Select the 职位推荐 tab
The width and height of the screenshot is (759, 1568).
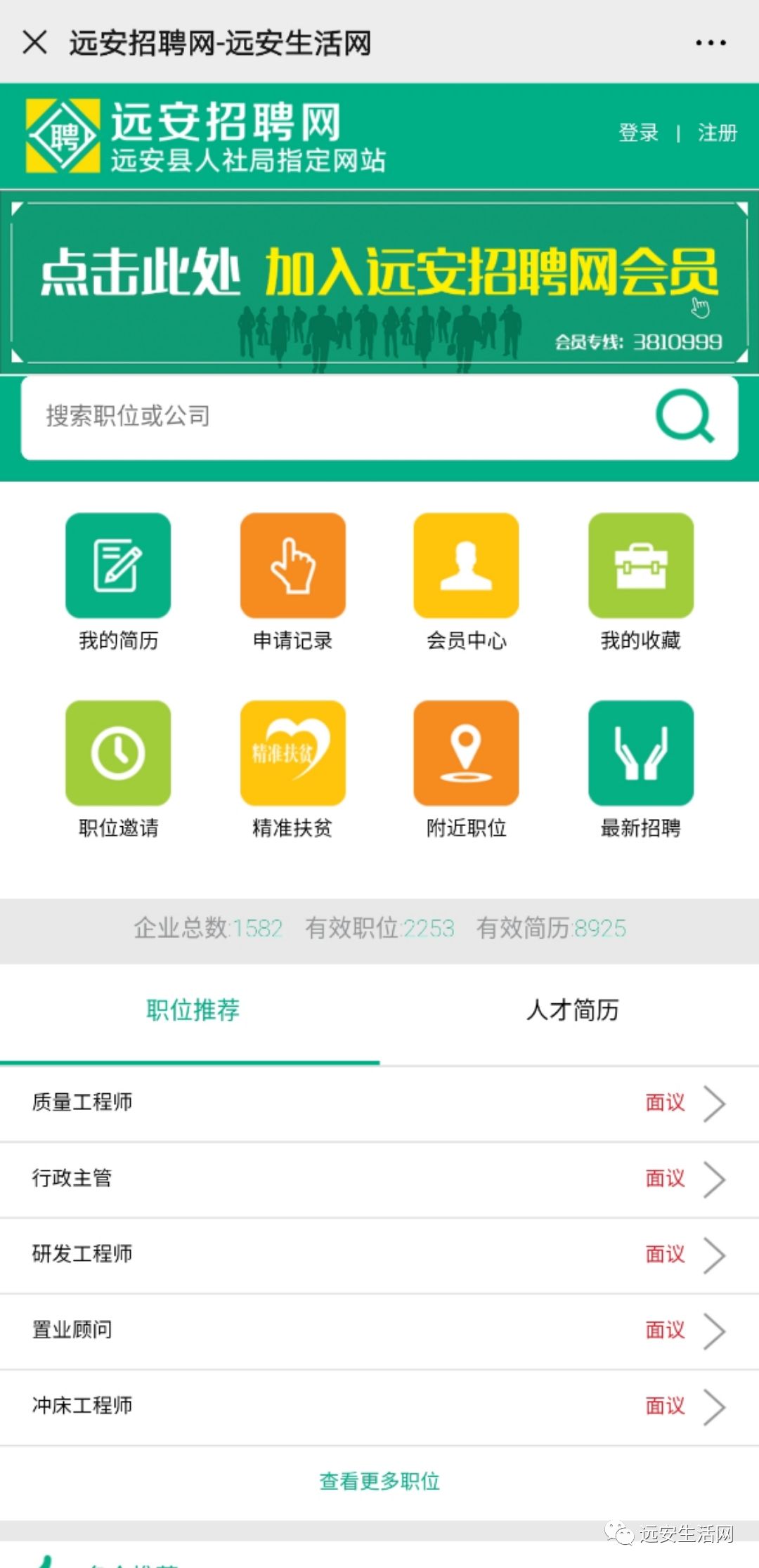193,1010
